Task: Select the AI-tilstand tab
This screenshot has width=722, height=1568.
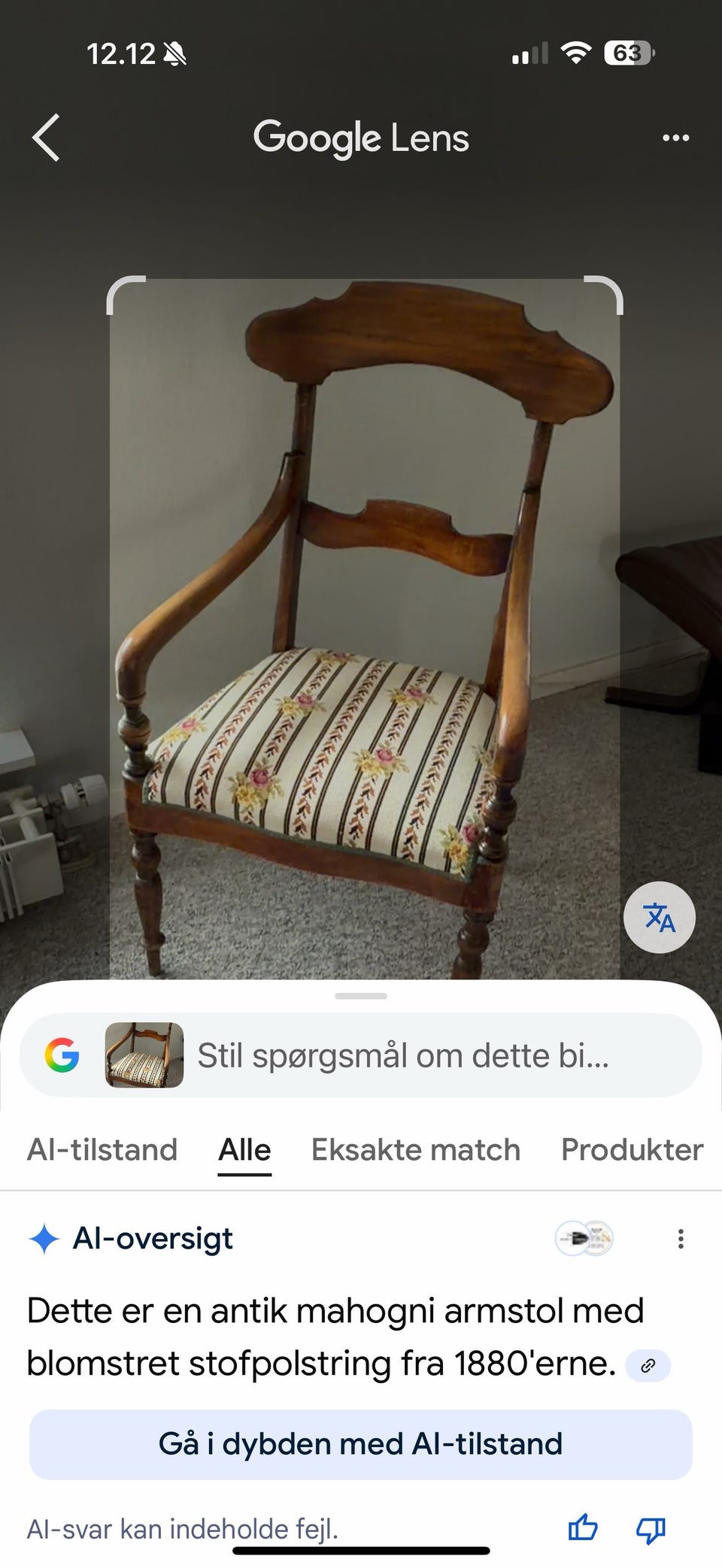Action: coord(102,1149)
